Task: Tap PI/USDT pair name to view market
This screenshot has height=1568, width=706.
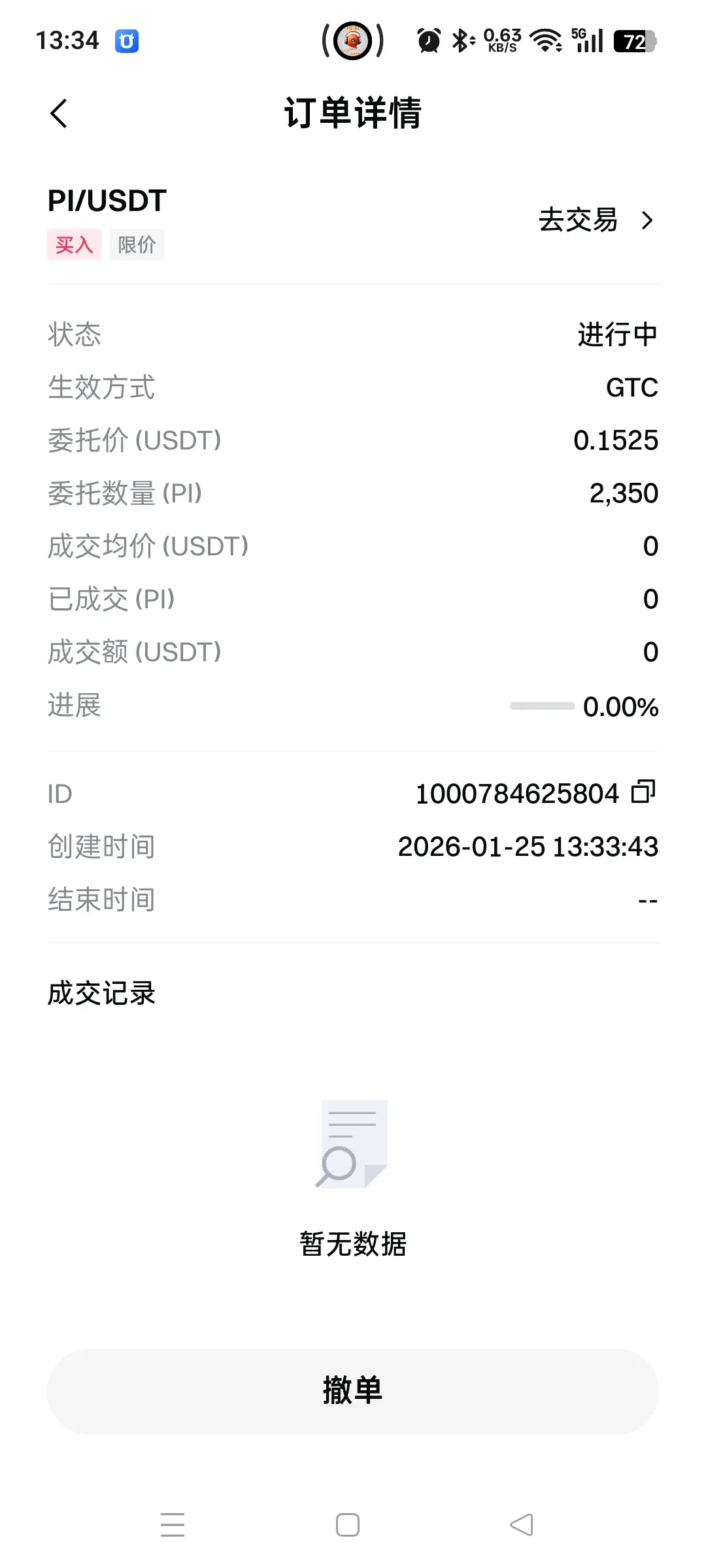Action: pos(106,201)
